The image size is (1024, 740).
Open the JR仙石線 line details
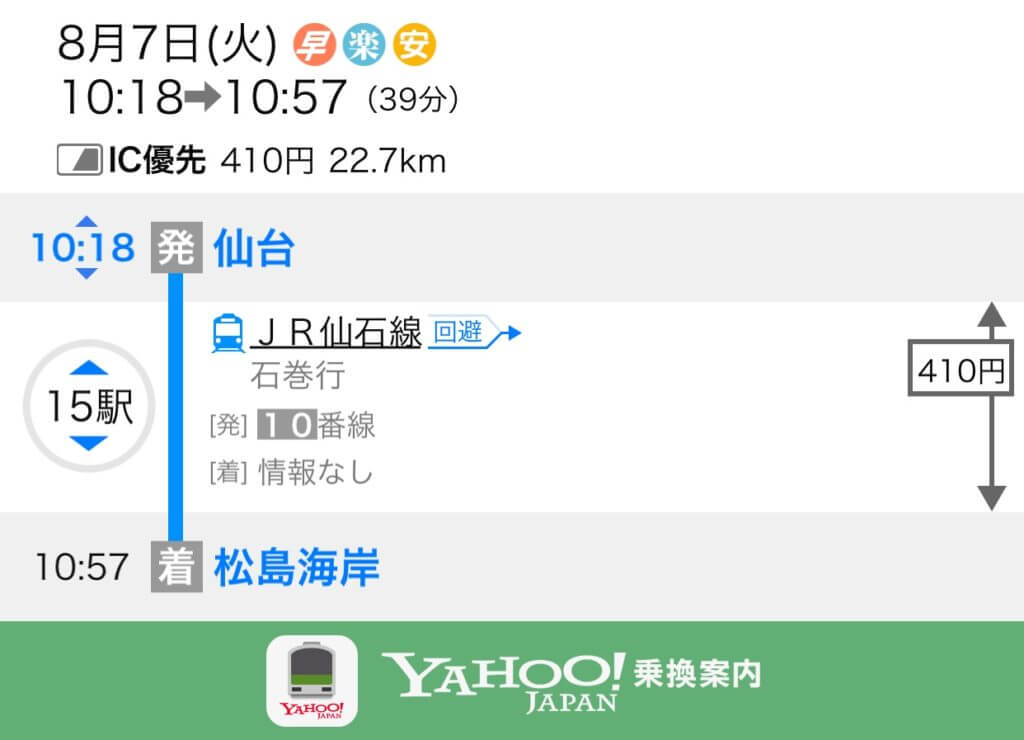pos(336,333)
